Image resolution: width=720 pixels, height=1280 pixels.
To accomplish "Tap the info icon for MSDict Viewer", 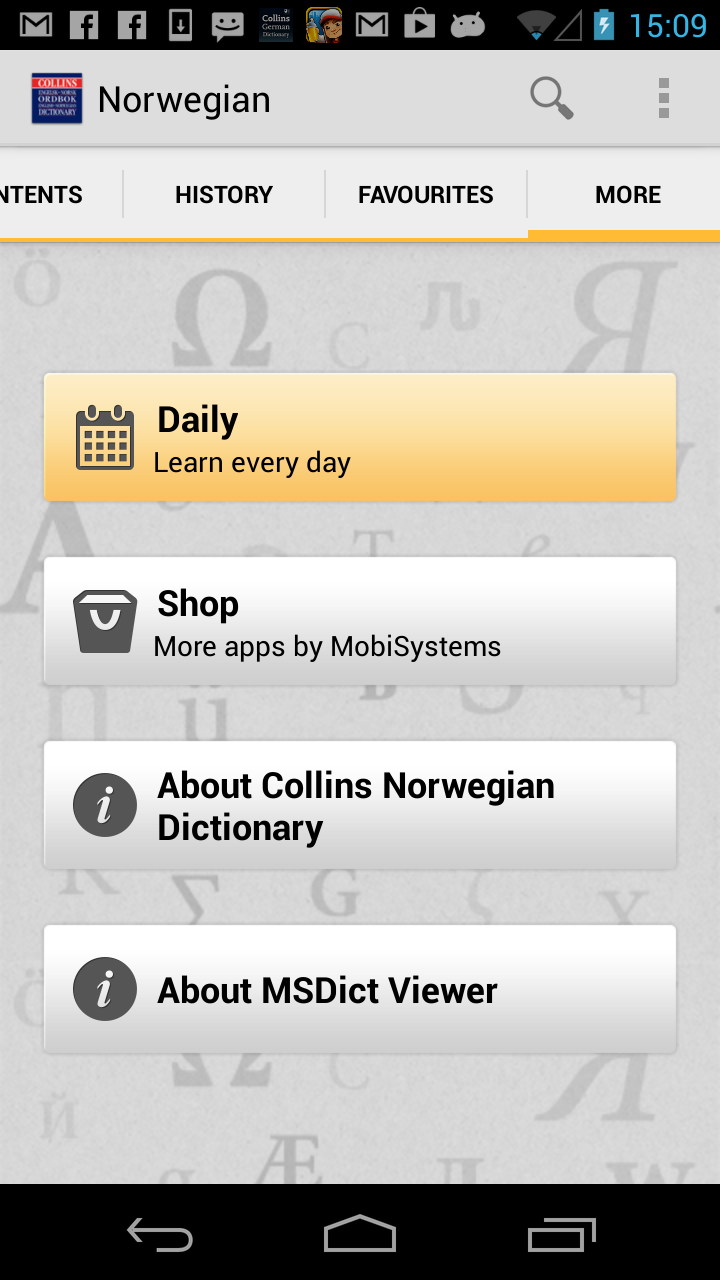I will tap(104, 988).
